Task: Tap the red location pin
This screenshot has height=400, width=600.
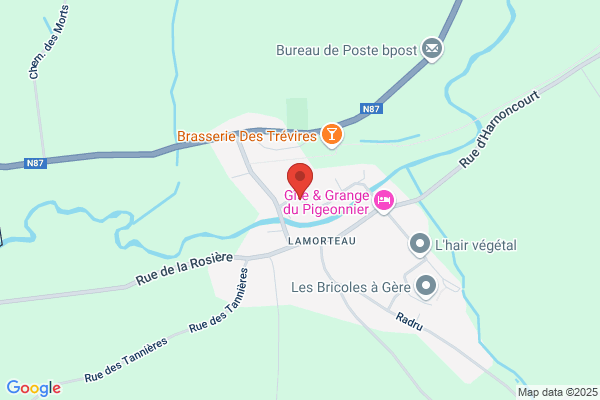Action: click(x=300, y=180)
